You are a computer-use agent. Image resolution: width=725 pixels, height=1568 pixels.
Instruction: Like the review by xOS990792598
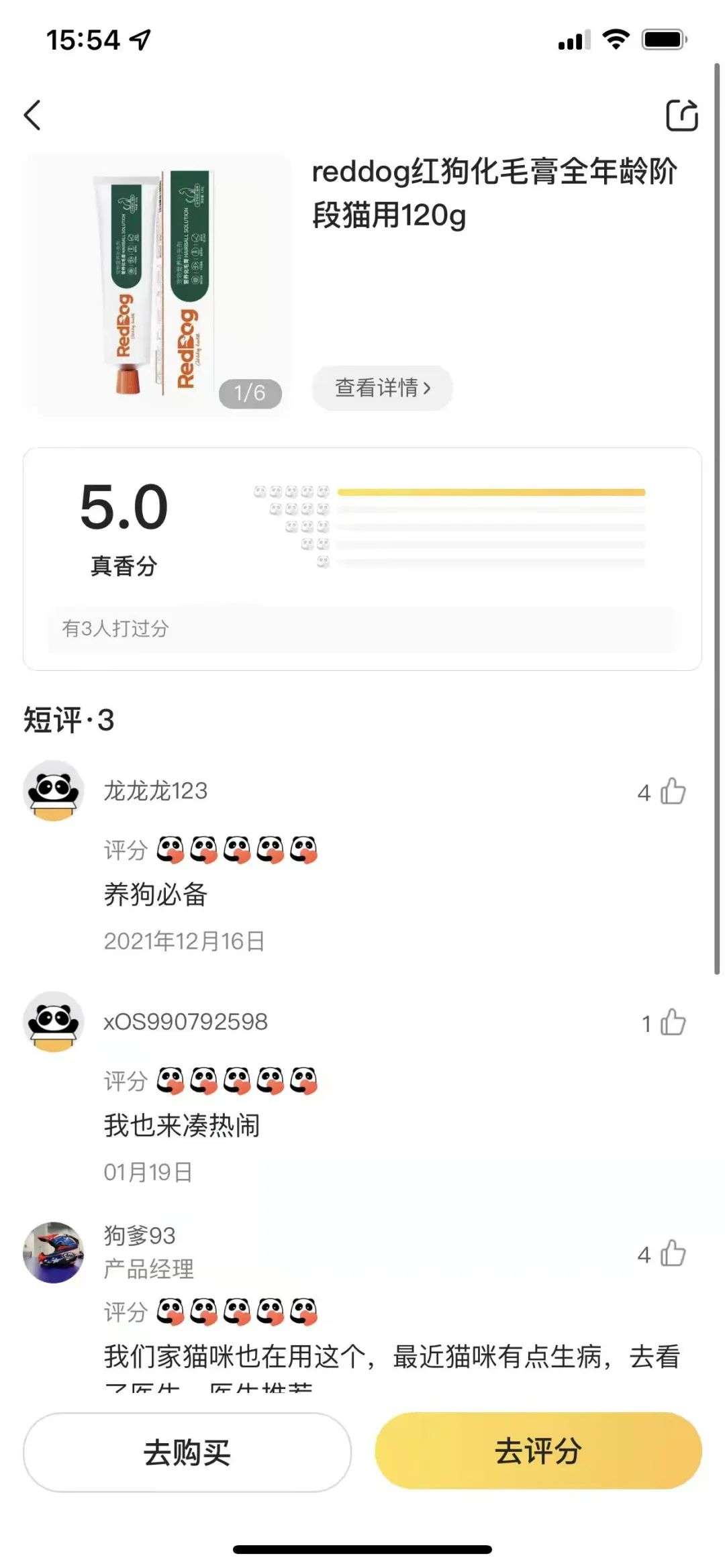pos(673,1023)
